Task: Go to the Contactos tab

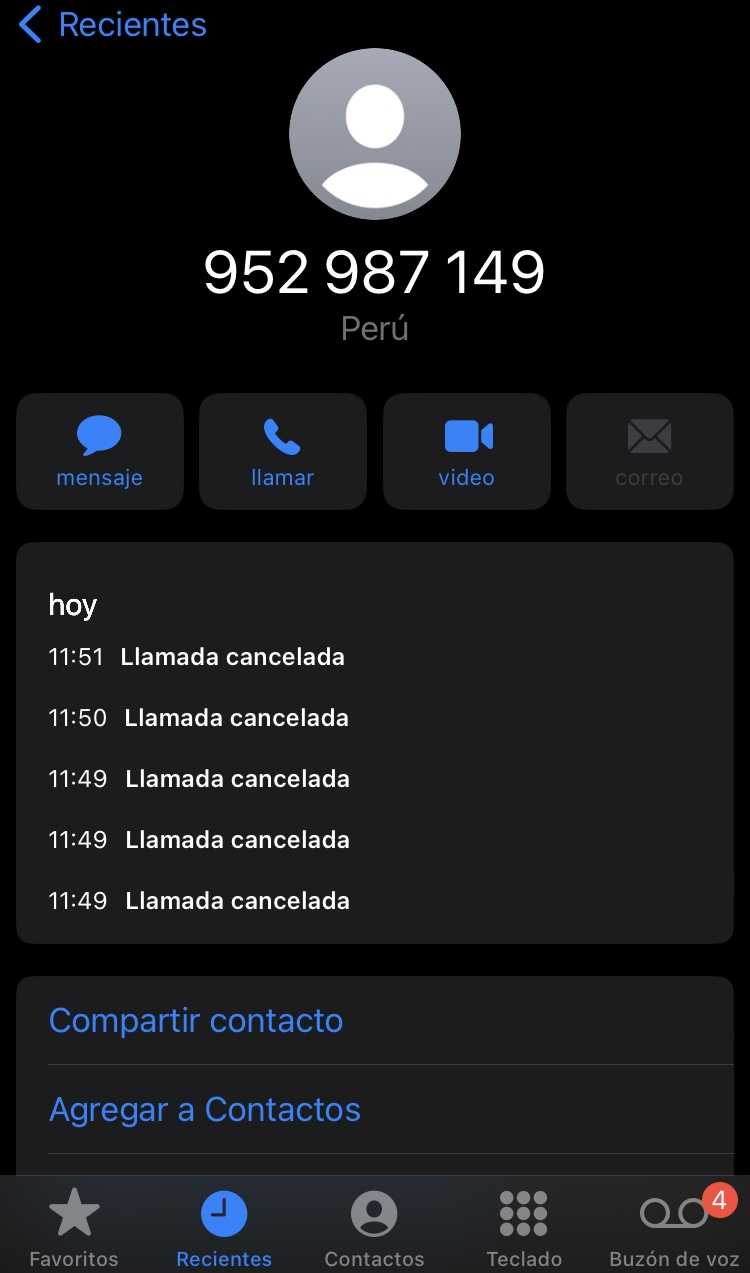Action: [x=374, y=1227]
